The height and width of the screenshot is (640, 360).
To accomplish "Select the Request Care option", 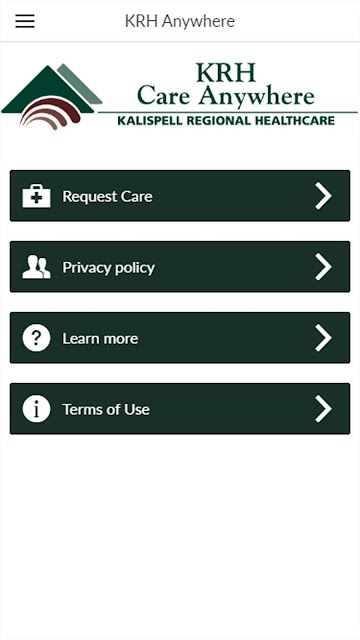I will pyautogui.click(x=180, y=196).
